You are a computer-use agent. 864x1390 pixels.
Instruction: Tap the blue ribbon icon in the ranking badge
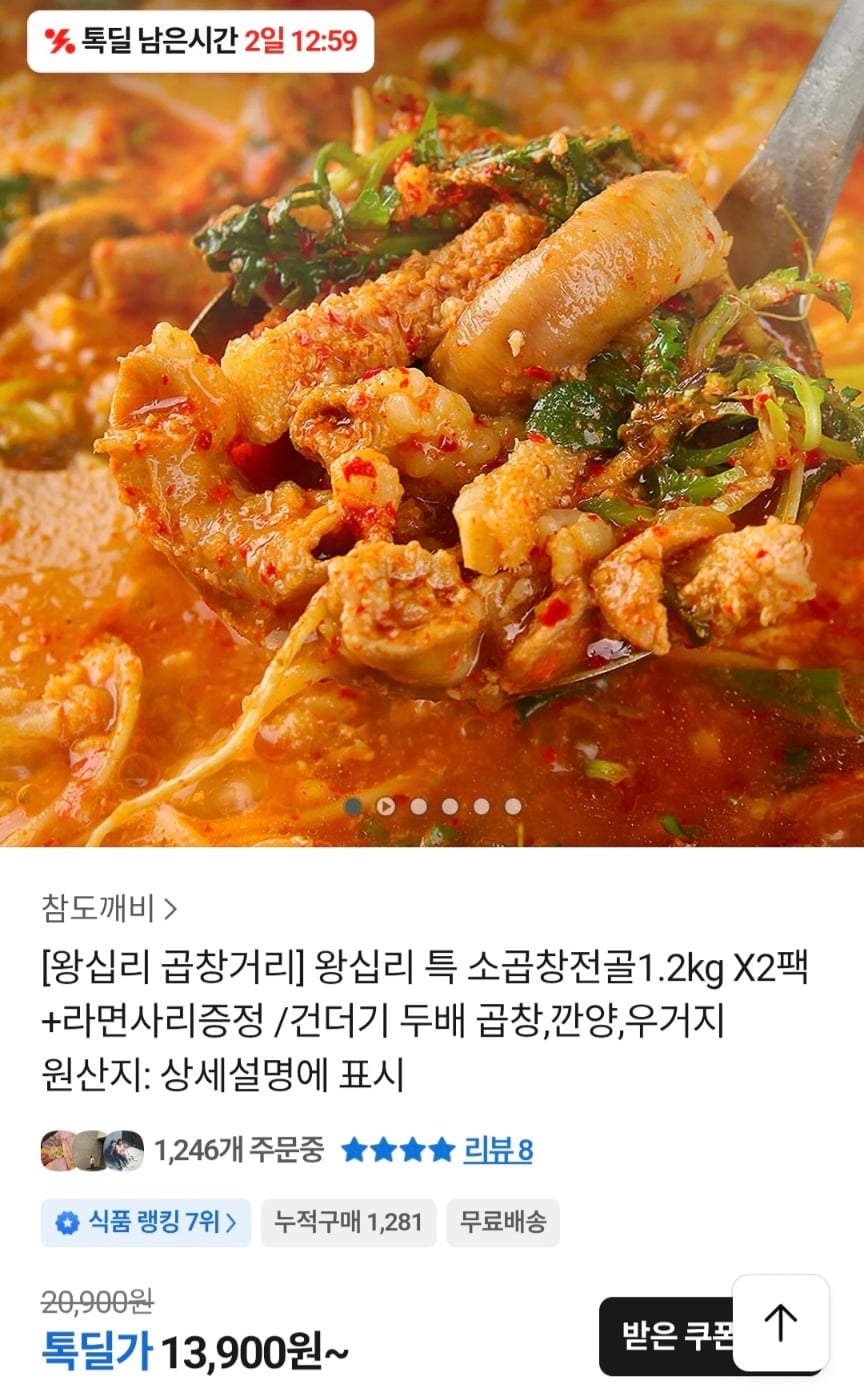pos(66,1224)
